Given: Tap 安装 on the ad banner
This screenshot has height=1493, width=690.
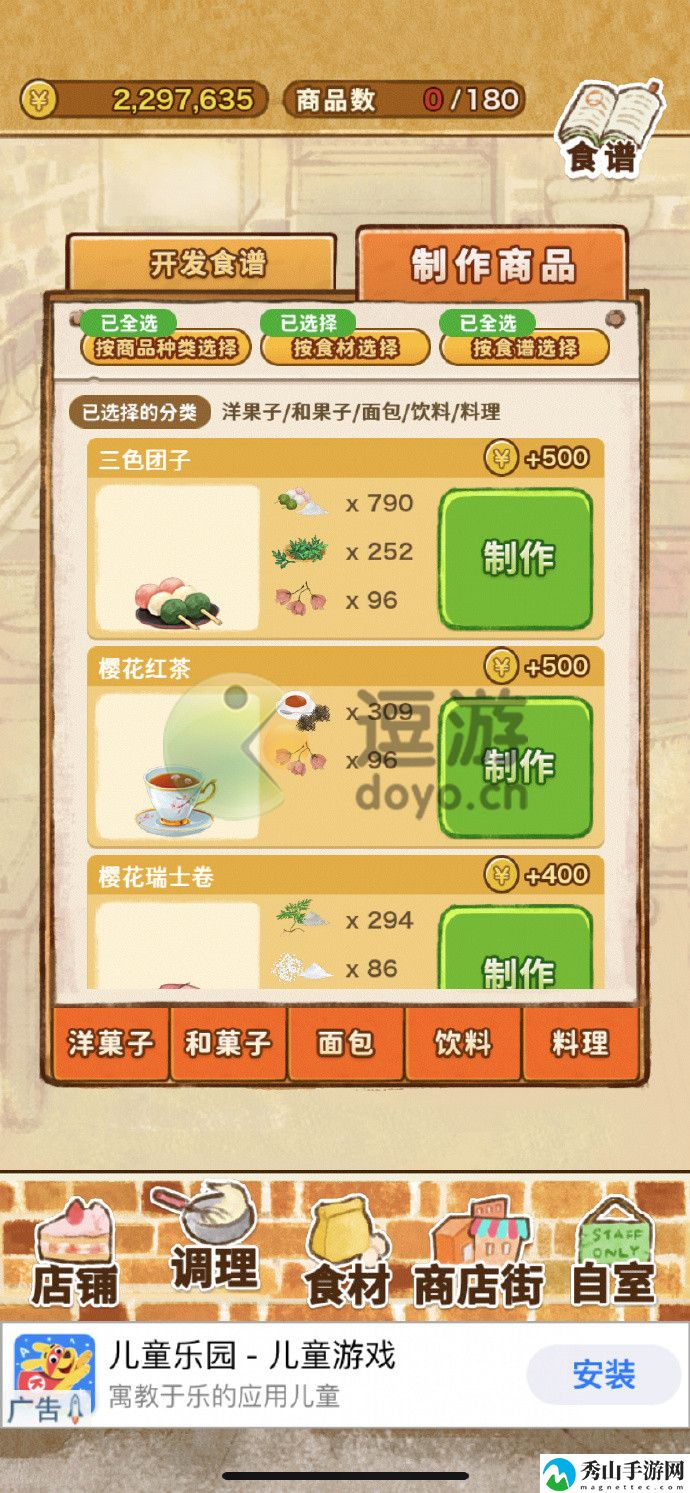Looking at the screenshot, I should tap(603, 1374).
